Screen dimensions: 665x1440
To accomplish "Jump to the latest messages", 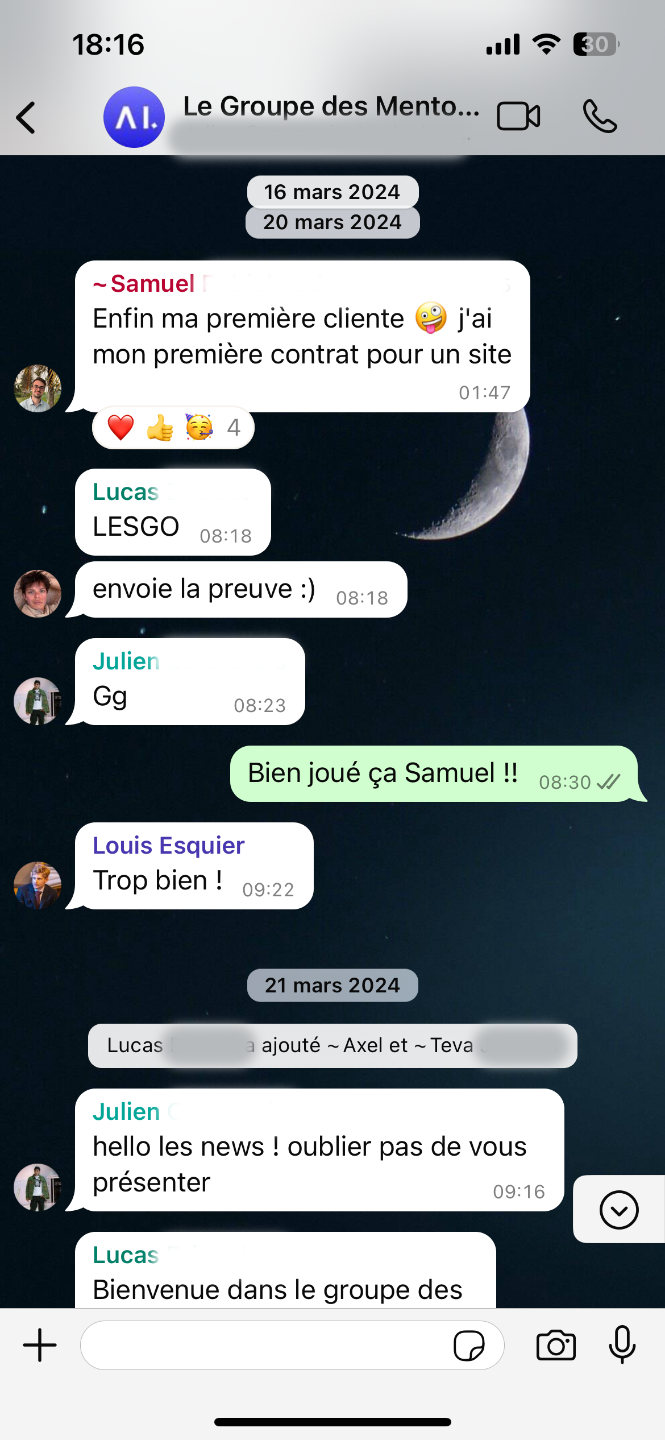I will [x=618, y=1210].
